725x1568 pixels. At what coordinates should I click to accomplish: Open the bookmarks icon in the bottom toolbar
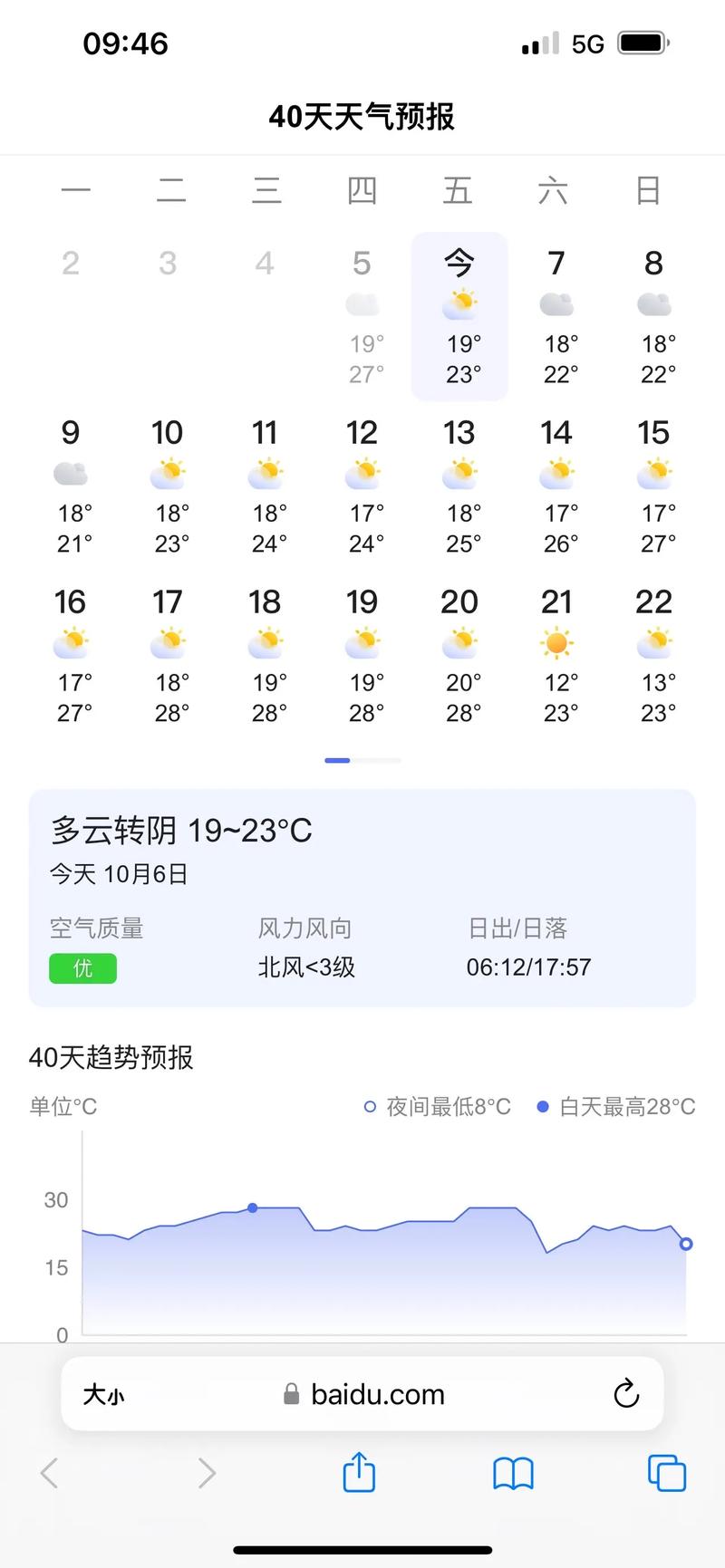513,1474
